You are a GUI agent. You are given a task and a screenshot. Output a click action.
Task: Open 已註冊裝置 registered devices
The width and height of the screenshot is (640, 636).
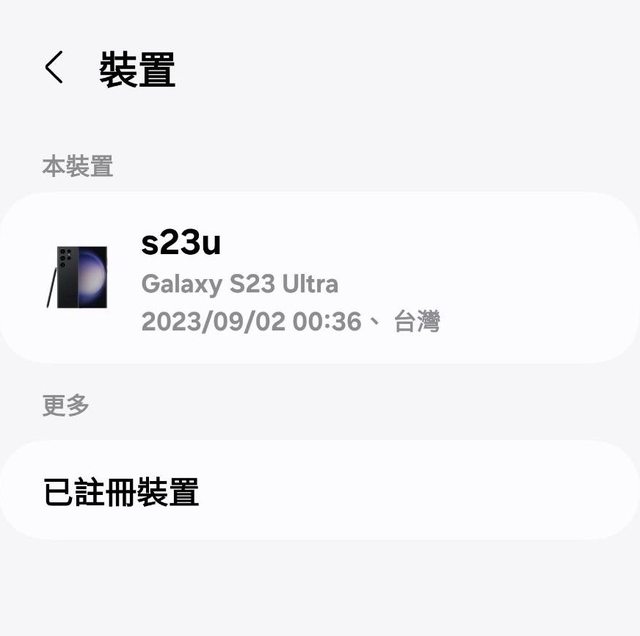tap(320, 492)
